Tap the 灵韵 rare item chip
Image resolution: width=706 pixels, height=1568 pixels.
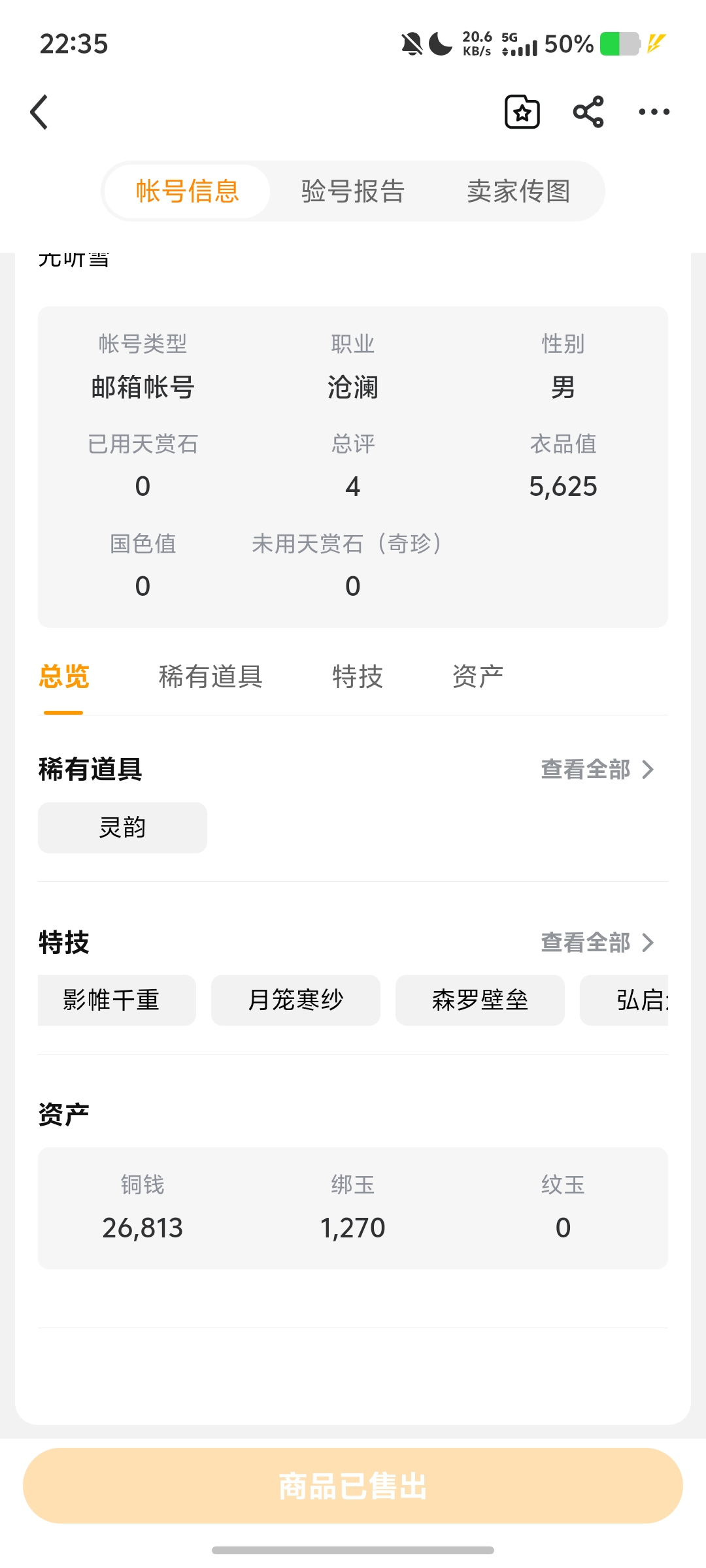(122, 828)
